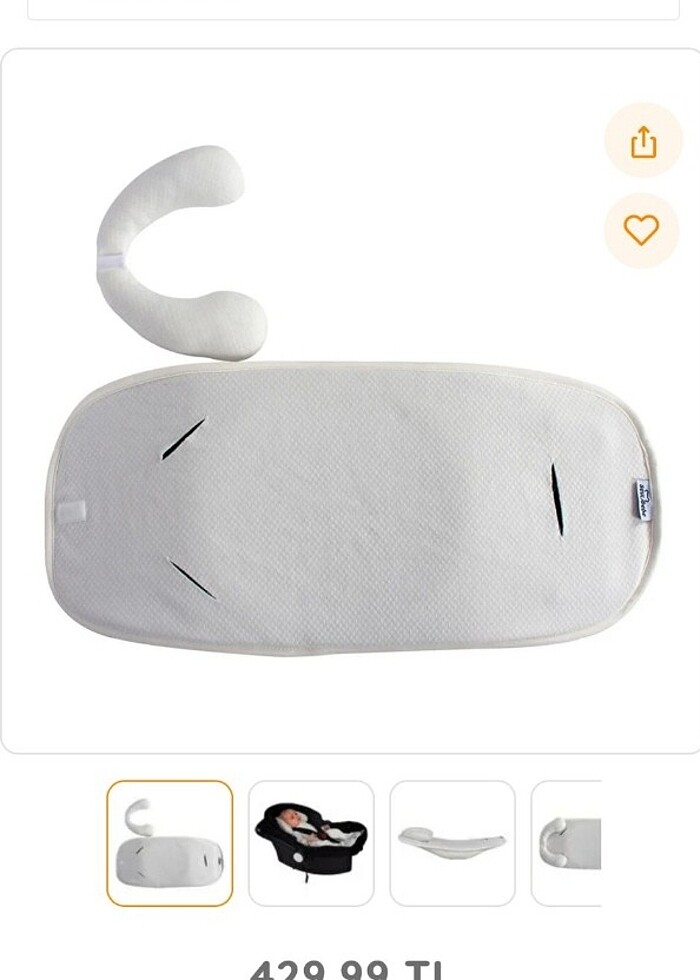View the baby in car seat thumbnail
This screenshot has height=980, width=700.
coord(311,843)
